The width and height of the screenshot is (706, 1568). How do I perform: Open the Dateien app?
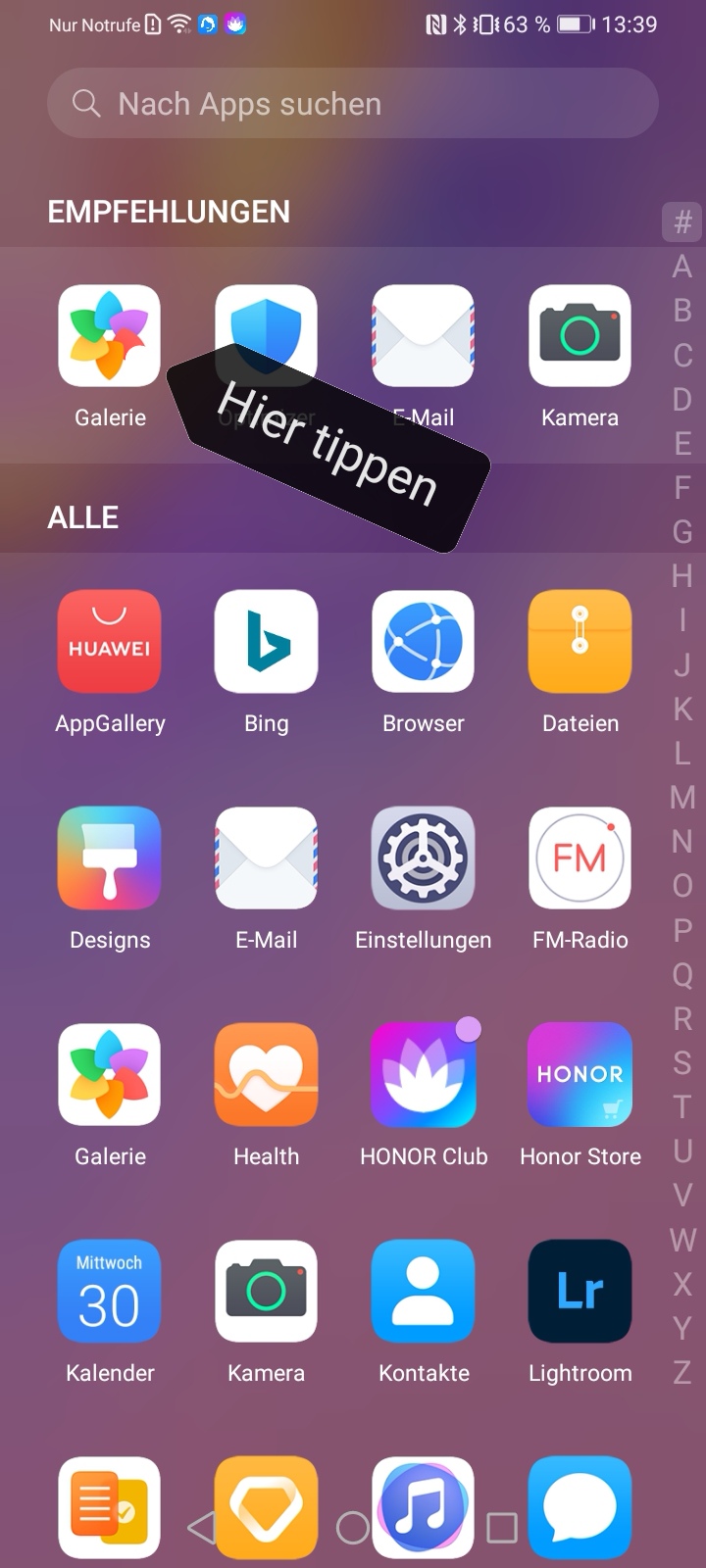point(580,642)
